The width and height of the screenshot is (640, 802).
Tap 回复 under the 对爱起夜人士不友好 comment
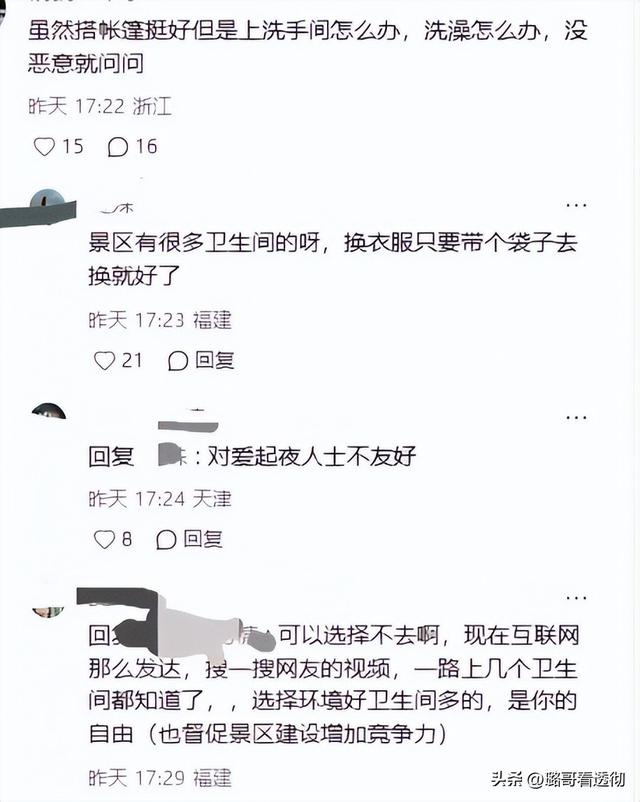(191, 539)
